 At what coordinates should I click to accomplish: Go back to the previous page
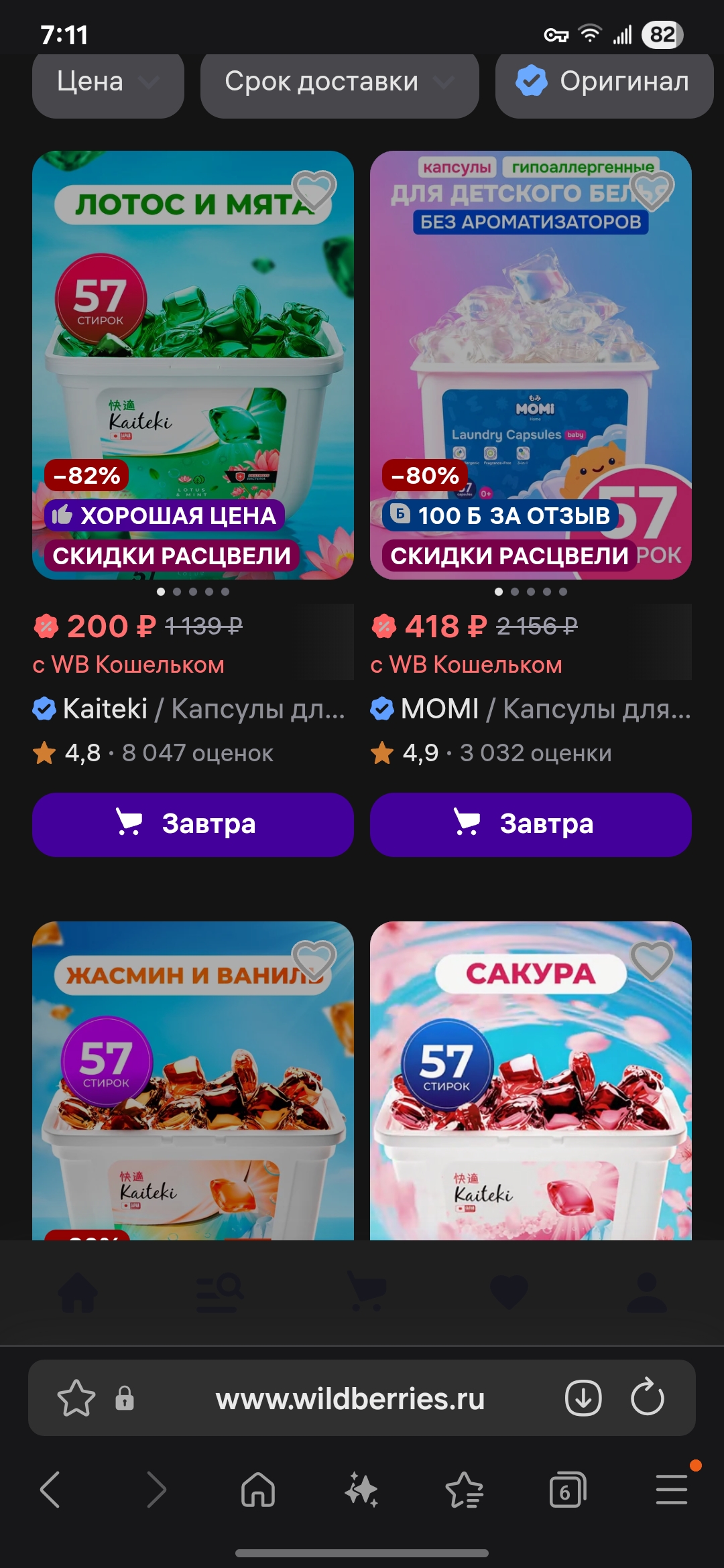pyautogui.click(x=51, y=1490)
